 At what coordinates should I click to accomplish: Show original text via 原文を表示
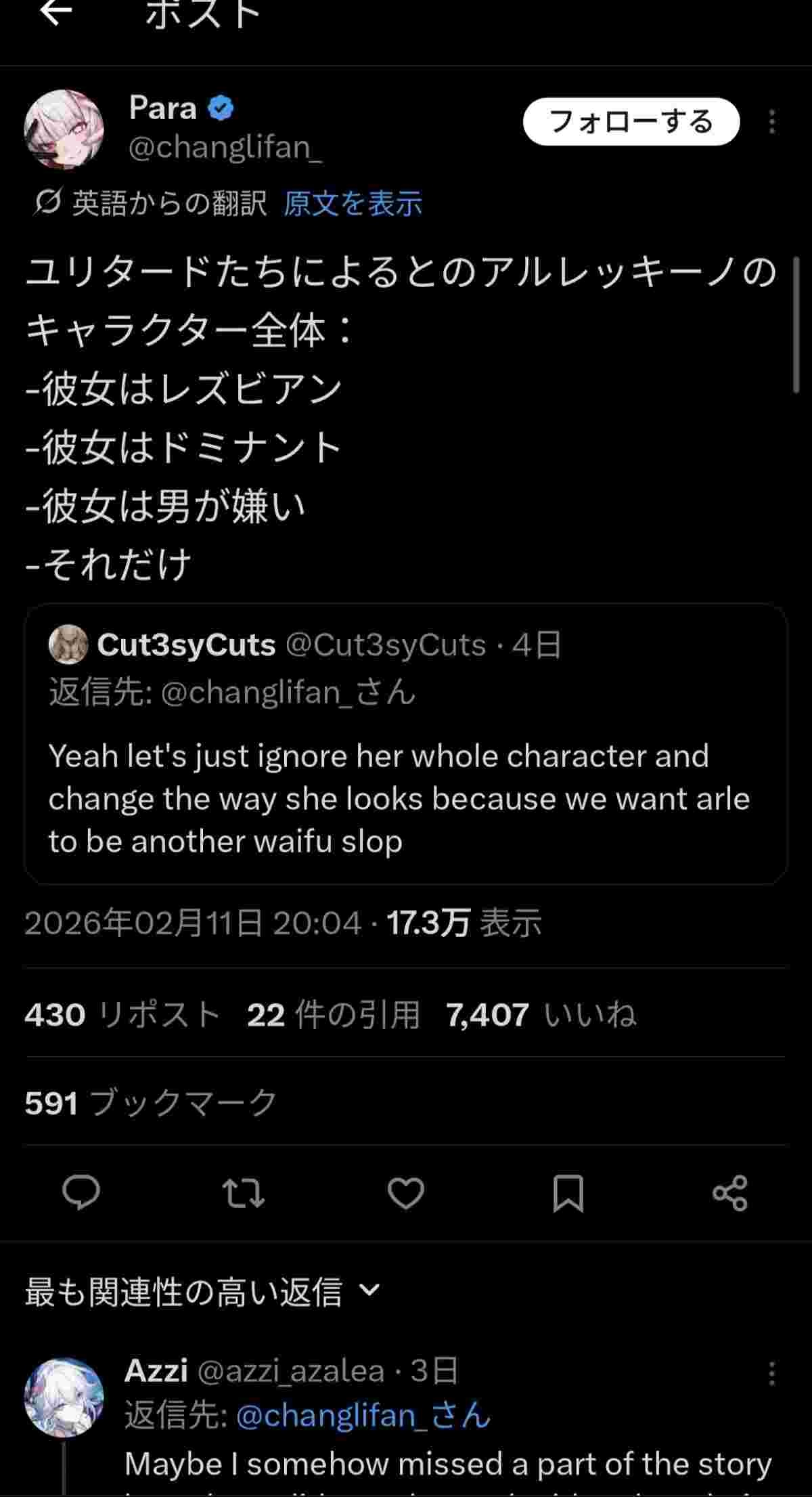click(353, 203)
